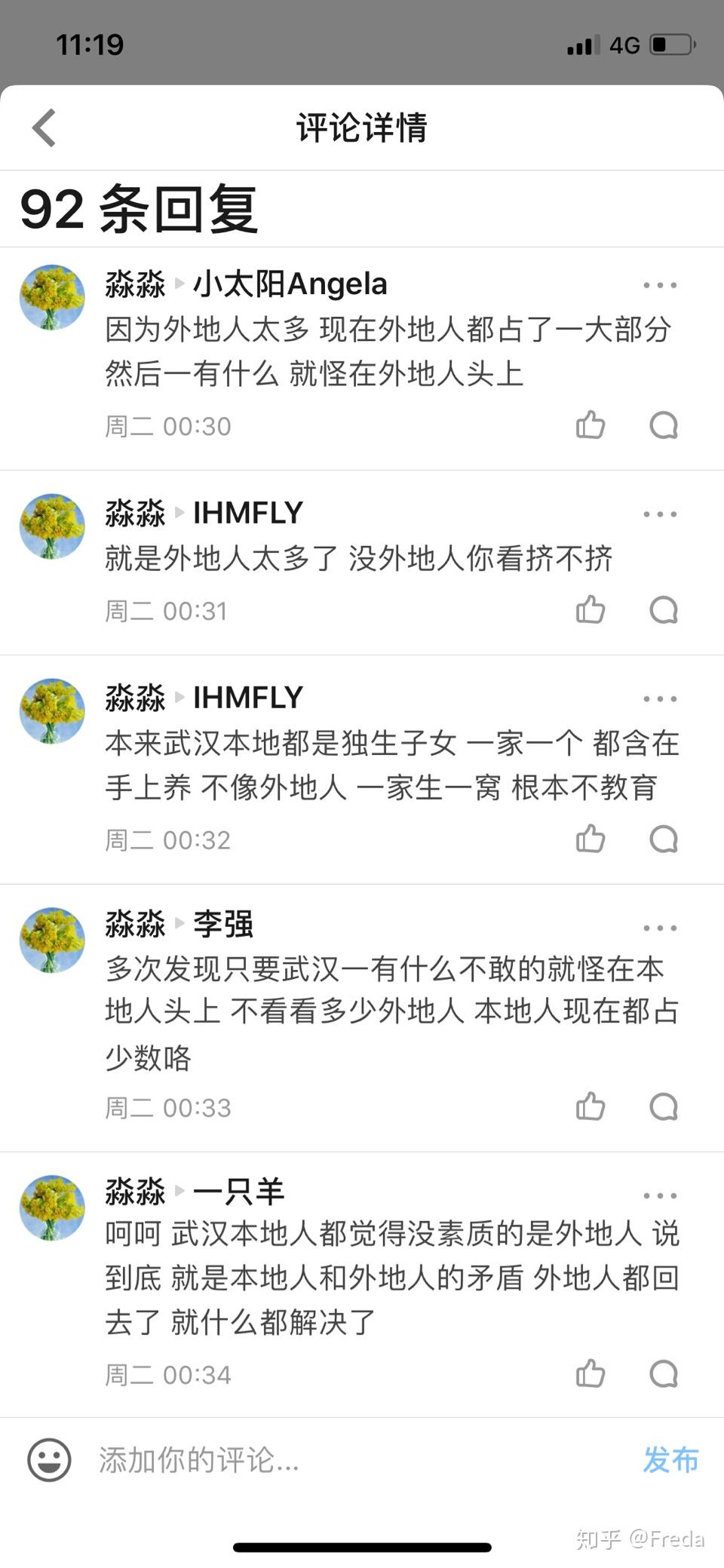
Task: Open more options on reply to 小太阳Angela
Action: (660, 285)
